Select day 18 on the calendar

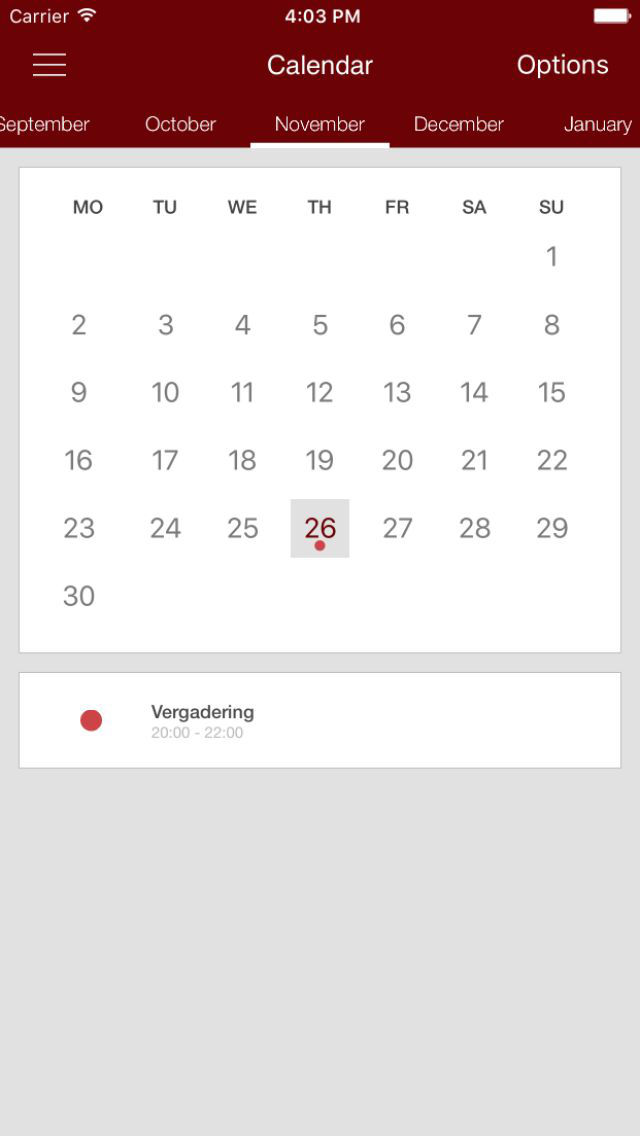(x=242, y=460)
